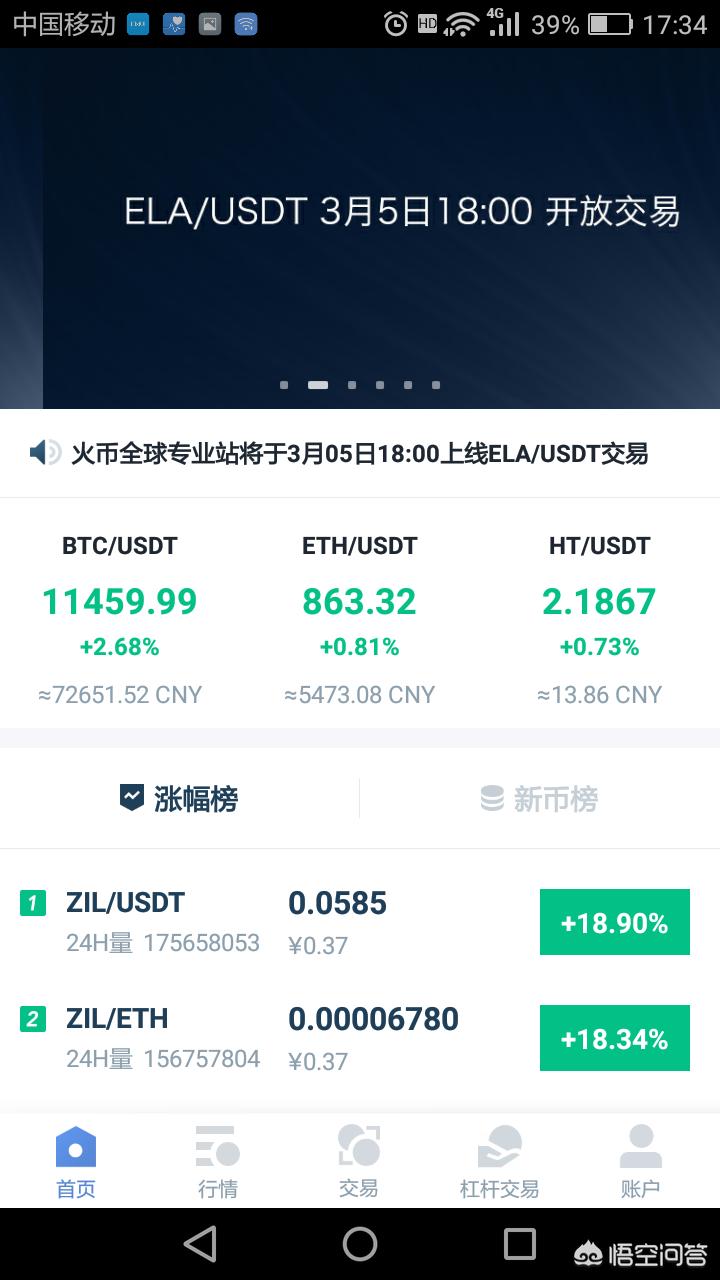
Task: Select the second carousel position dot
Action: point(317,384)
